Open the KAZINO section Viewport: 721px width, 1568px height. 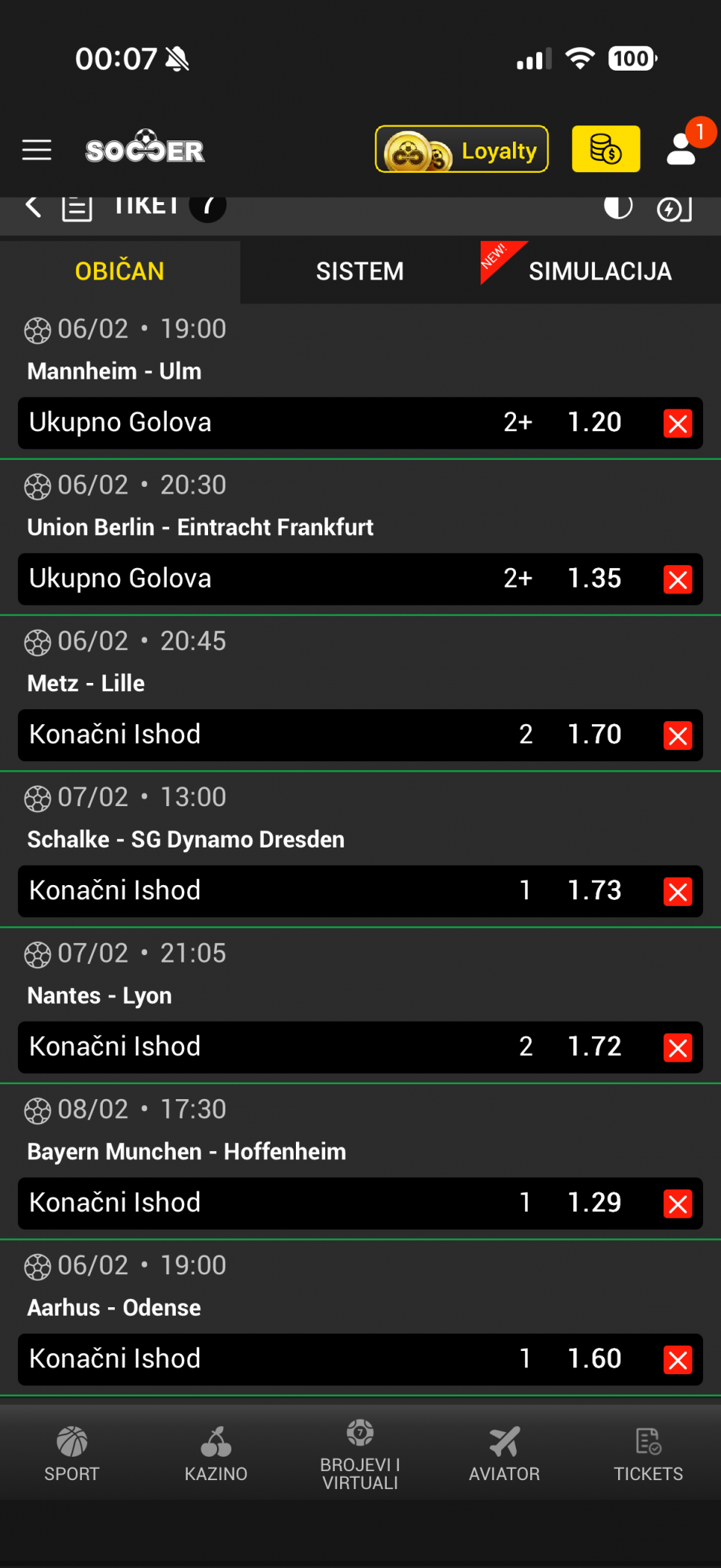(216, 1453)
